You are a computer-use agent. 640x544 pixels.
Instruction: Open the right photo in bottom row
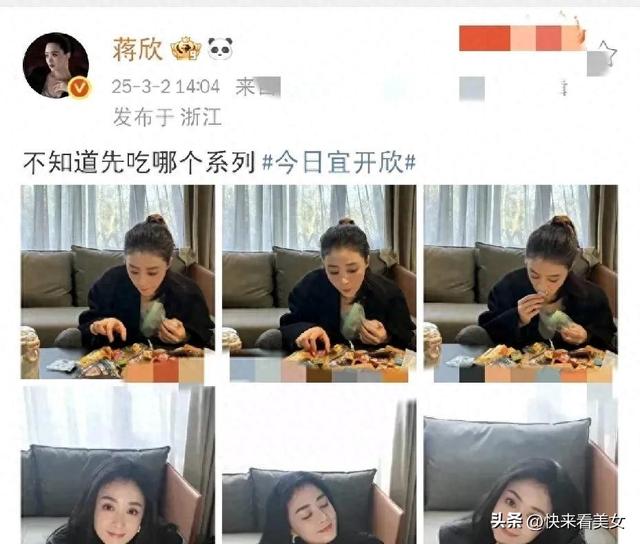pyautogui.click(x=519, y=465)
